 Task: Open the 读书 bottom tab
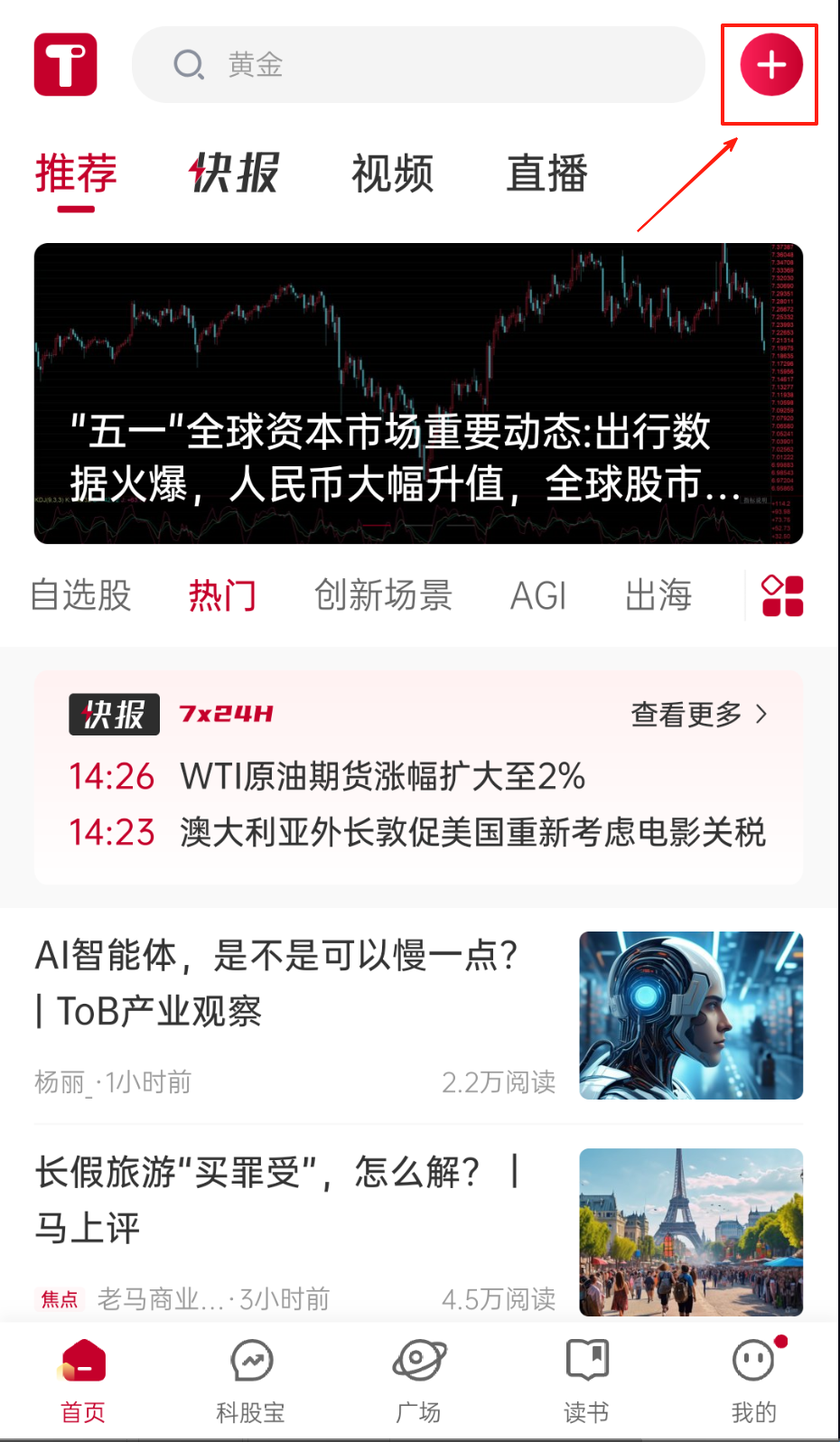click(x=586, y=1379)
